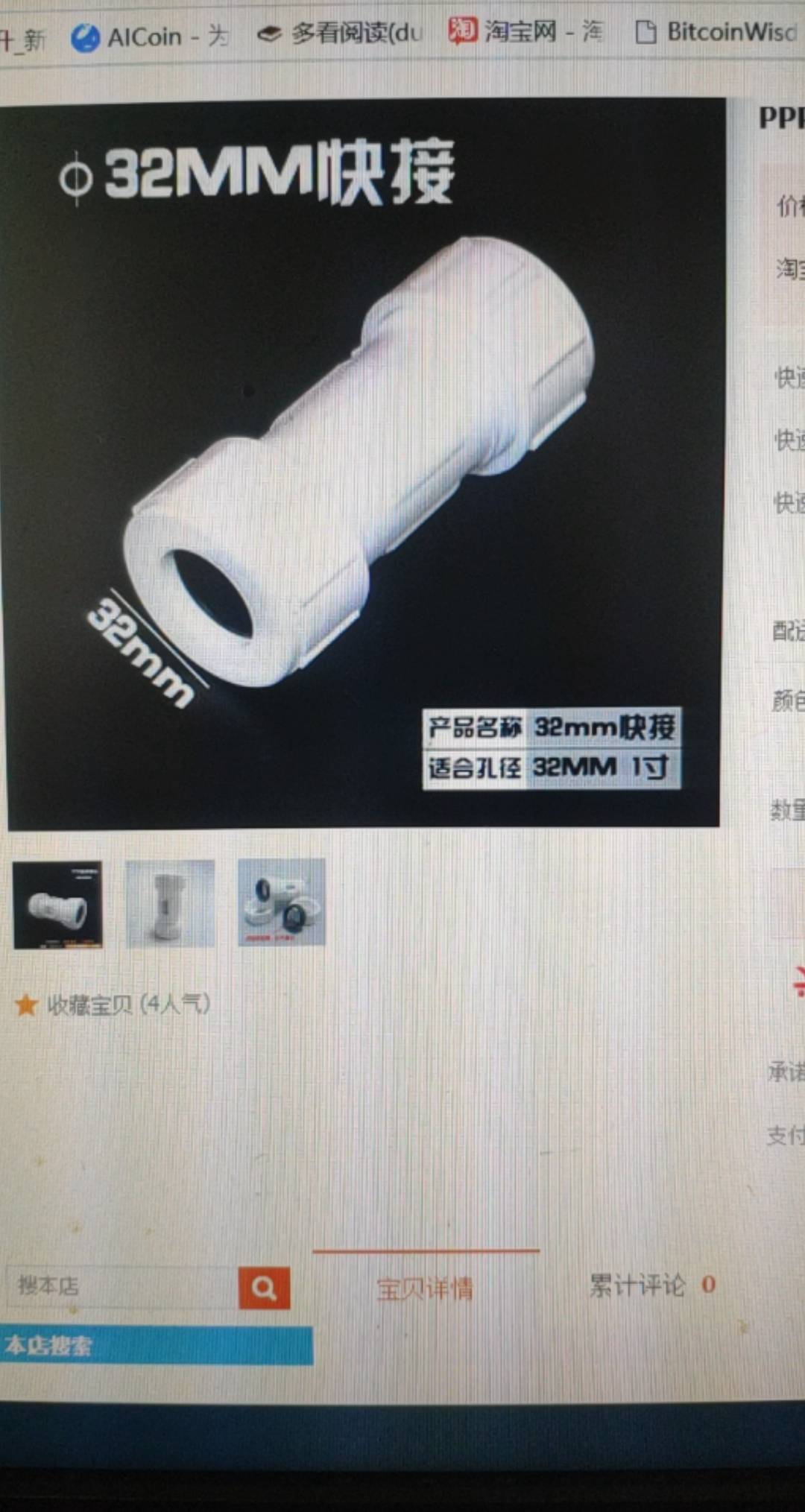Open the 淘宝网 bookmark
This screenshot has height=1512, width=805.
pyautogui.click(x=525, y=31)
